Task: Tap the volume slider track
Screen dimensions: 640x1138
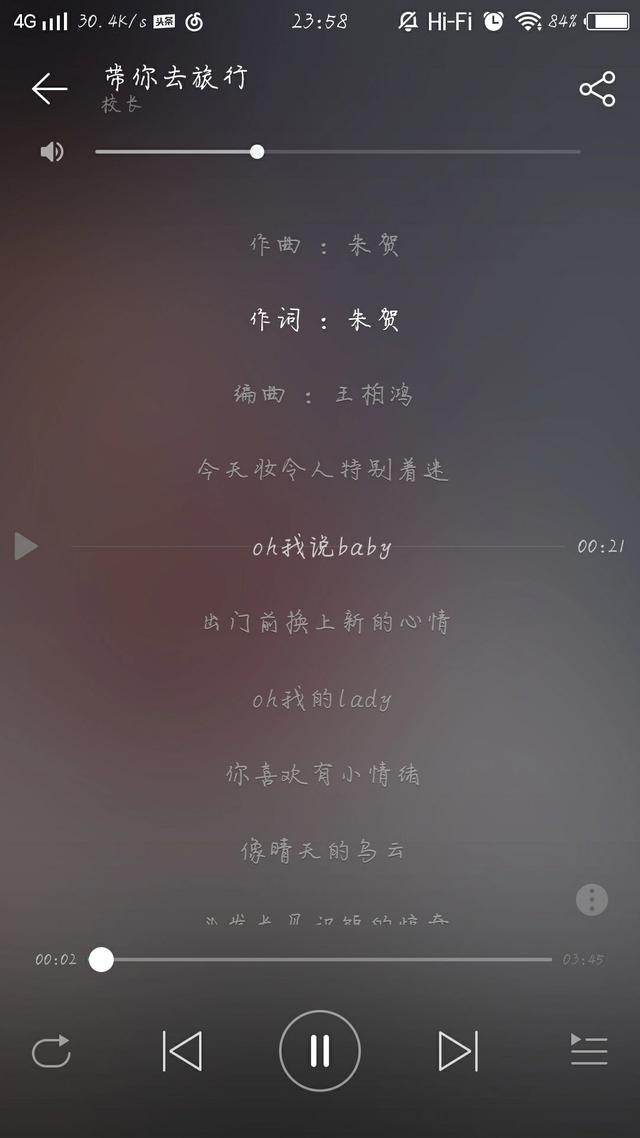Action: [400, 152]
